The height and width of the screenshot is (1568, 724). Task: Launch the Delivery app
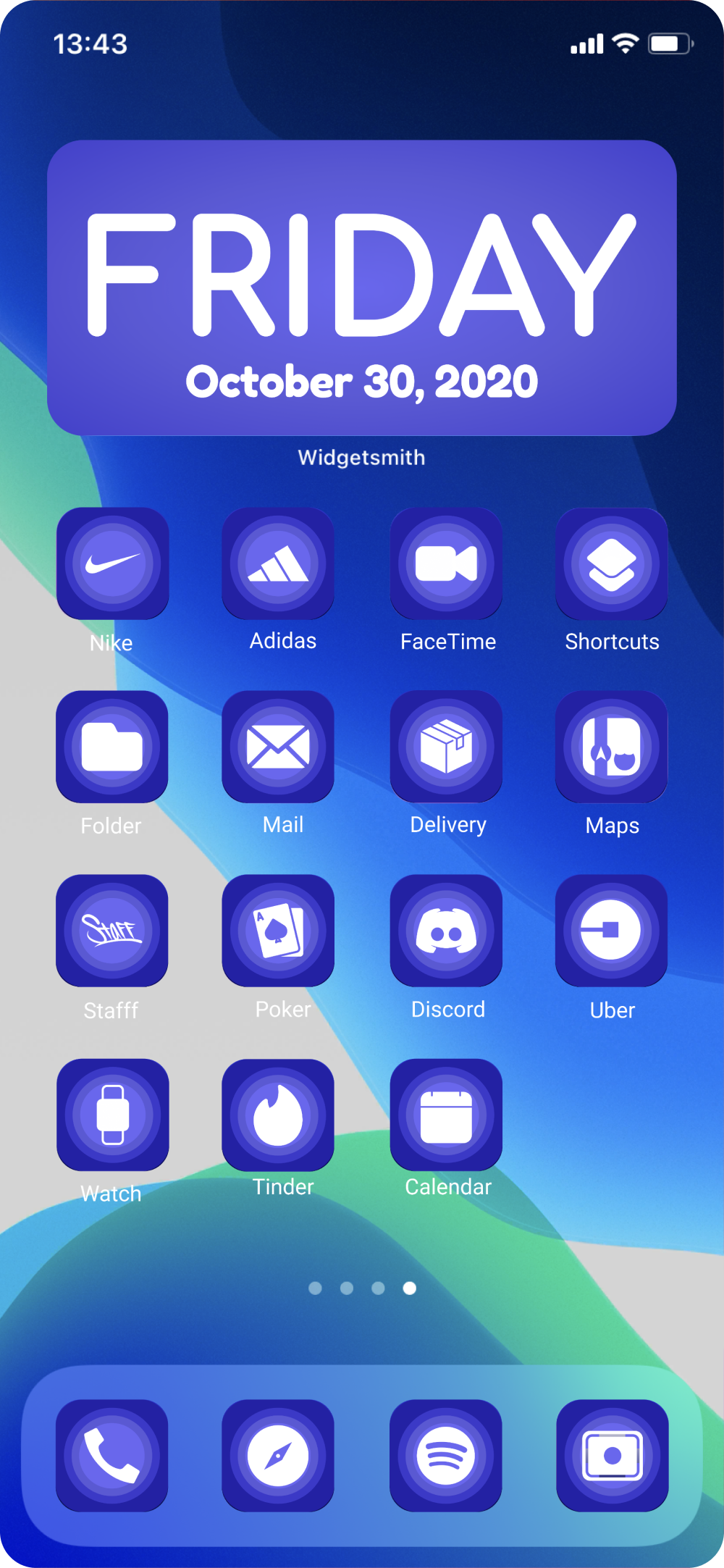(x=446, y=747)
